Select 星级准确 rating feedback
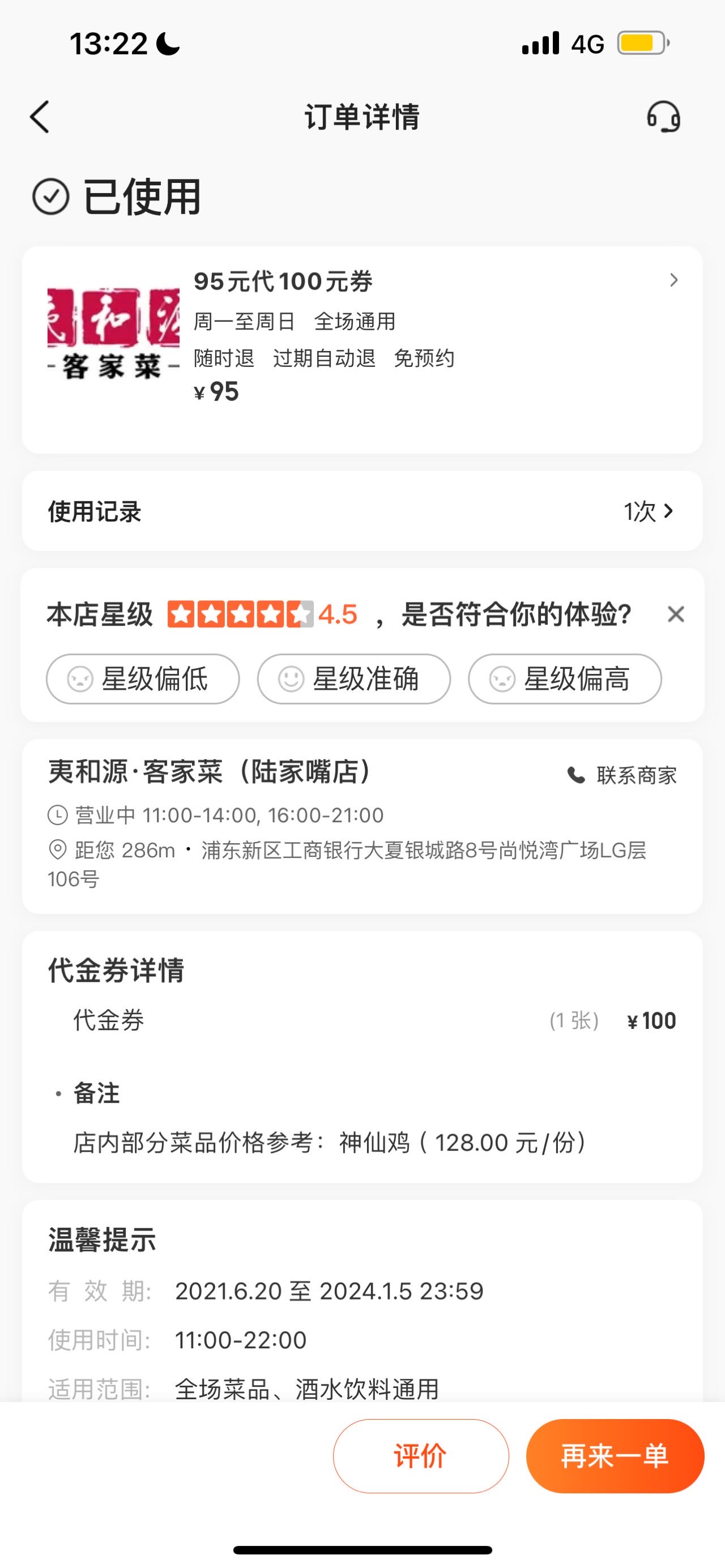 coord(353,679)
